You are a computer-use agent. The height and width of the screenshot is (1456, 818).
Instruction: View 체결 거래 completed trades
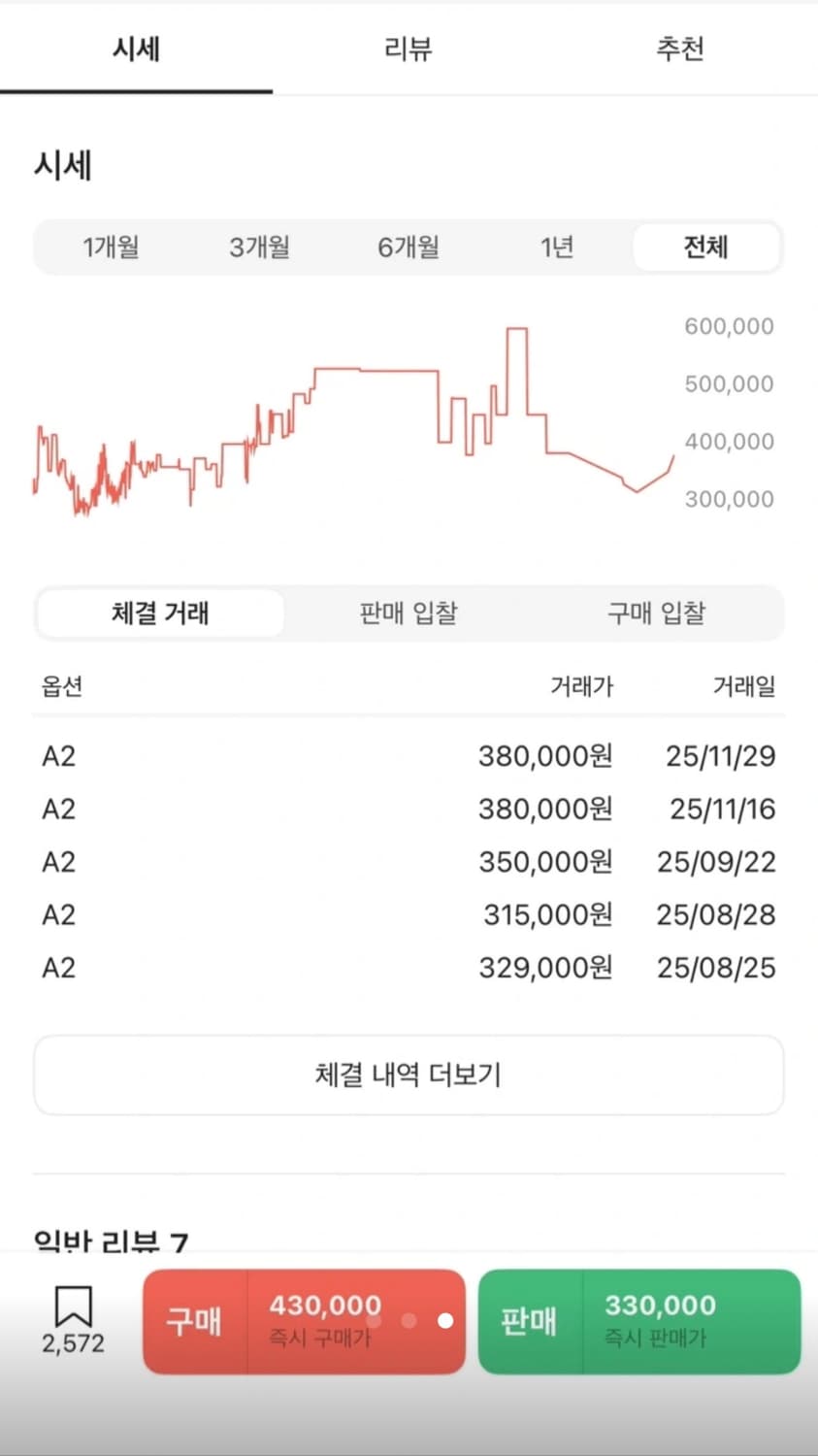[x=160, y=613]
